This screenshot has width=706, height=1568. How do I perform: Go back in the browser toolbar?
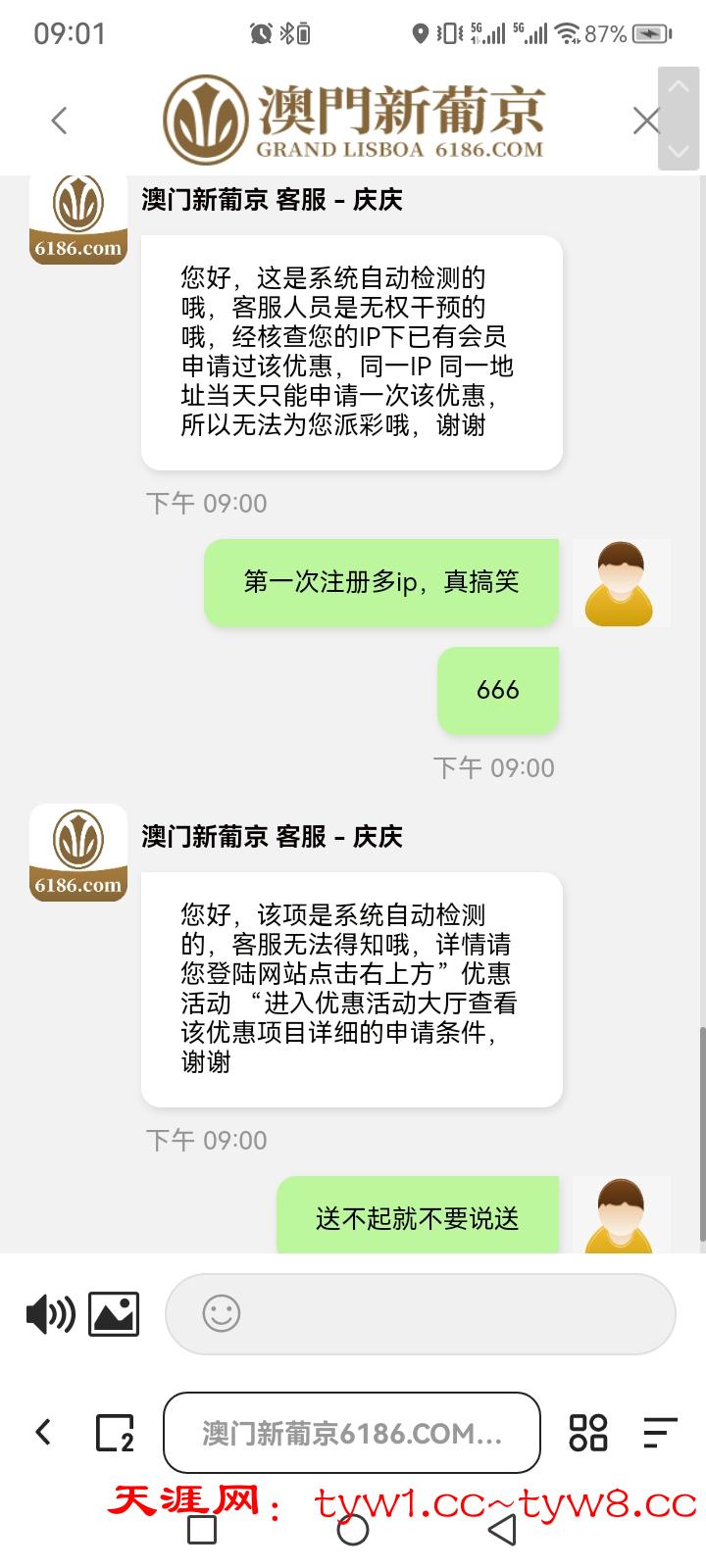coord(43,1432)
